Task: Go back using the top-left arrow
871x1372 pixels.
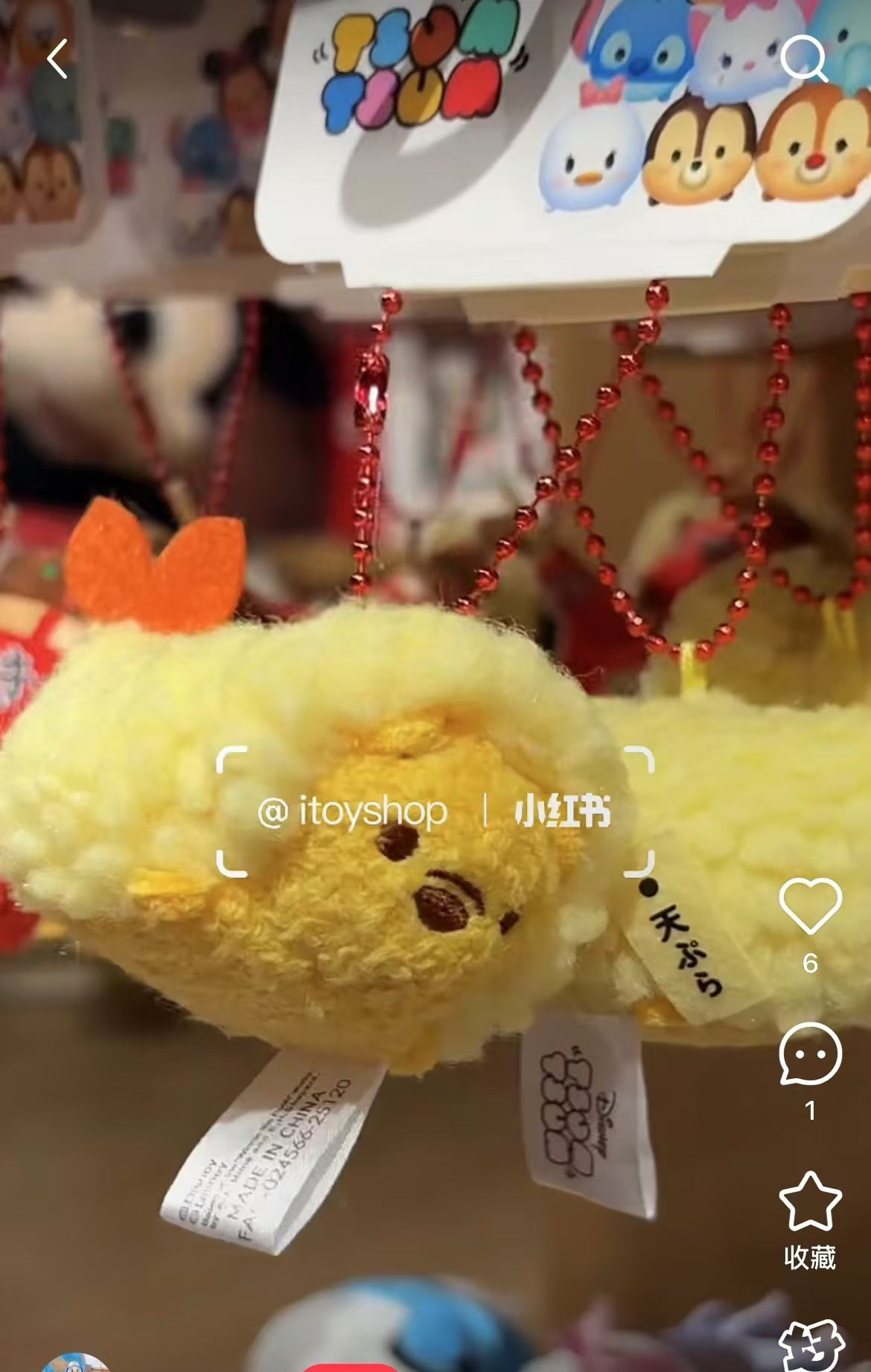Action: pos(57,59)
